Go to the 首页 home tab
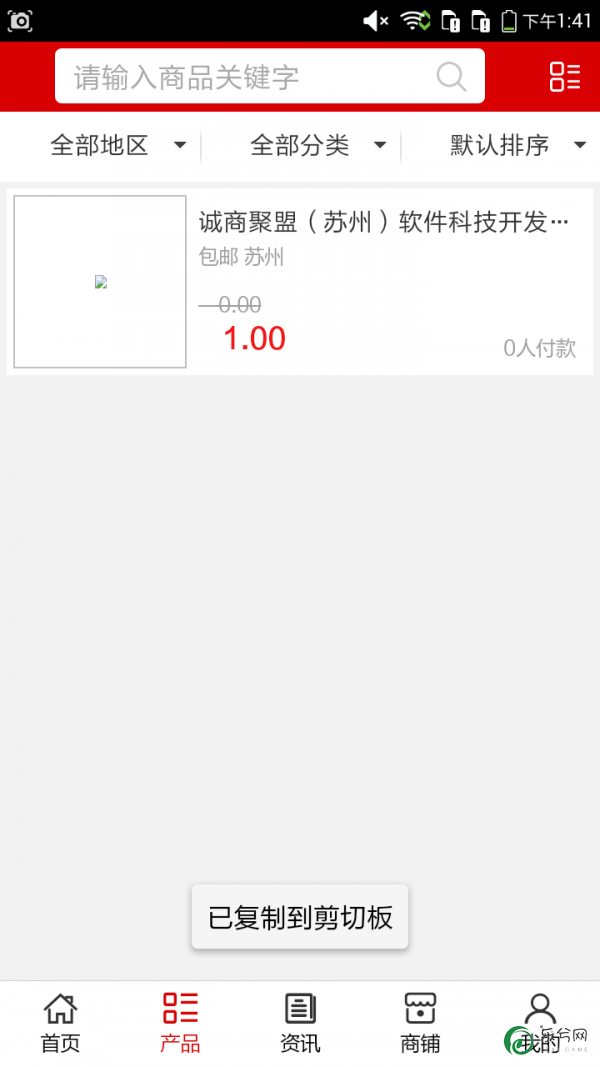600x1067 pixels. (x=61, y=1023)
